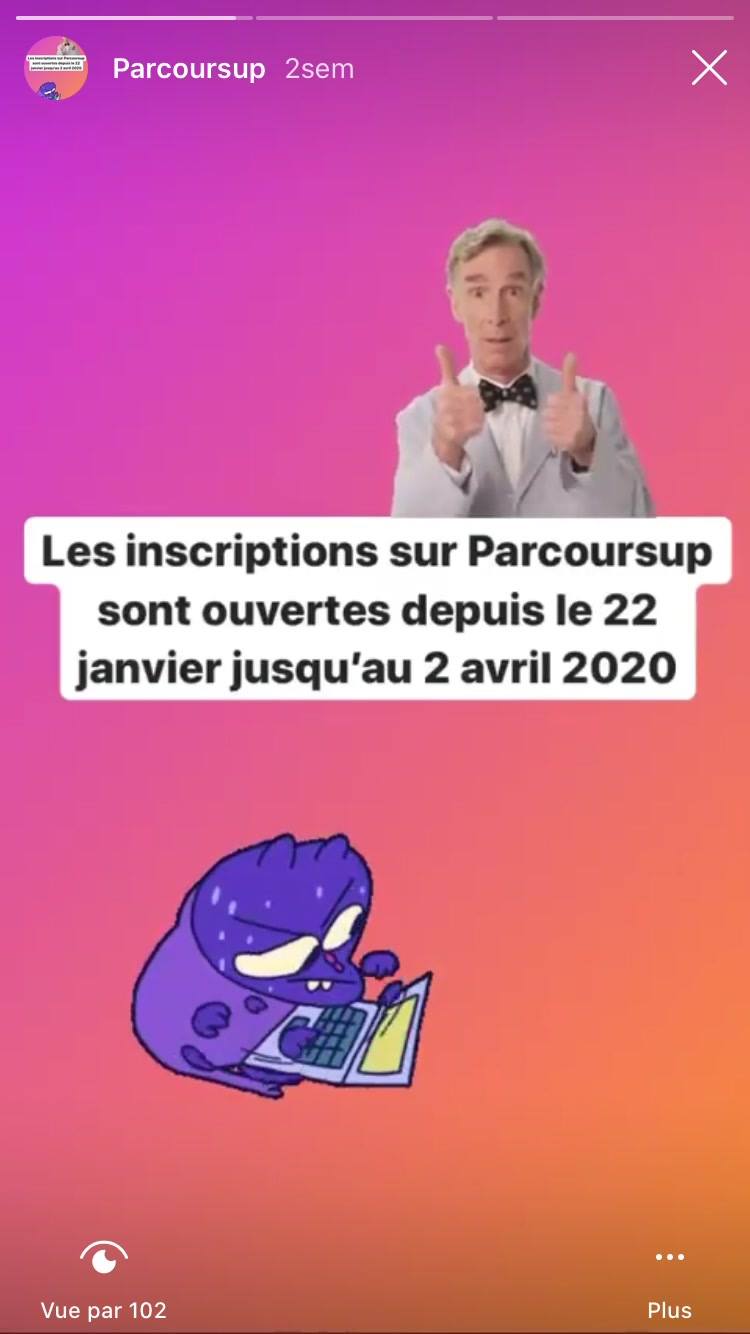The image size is (750, 1334).
Task: Open the Plus options menu
Action: click(669, 1277)
